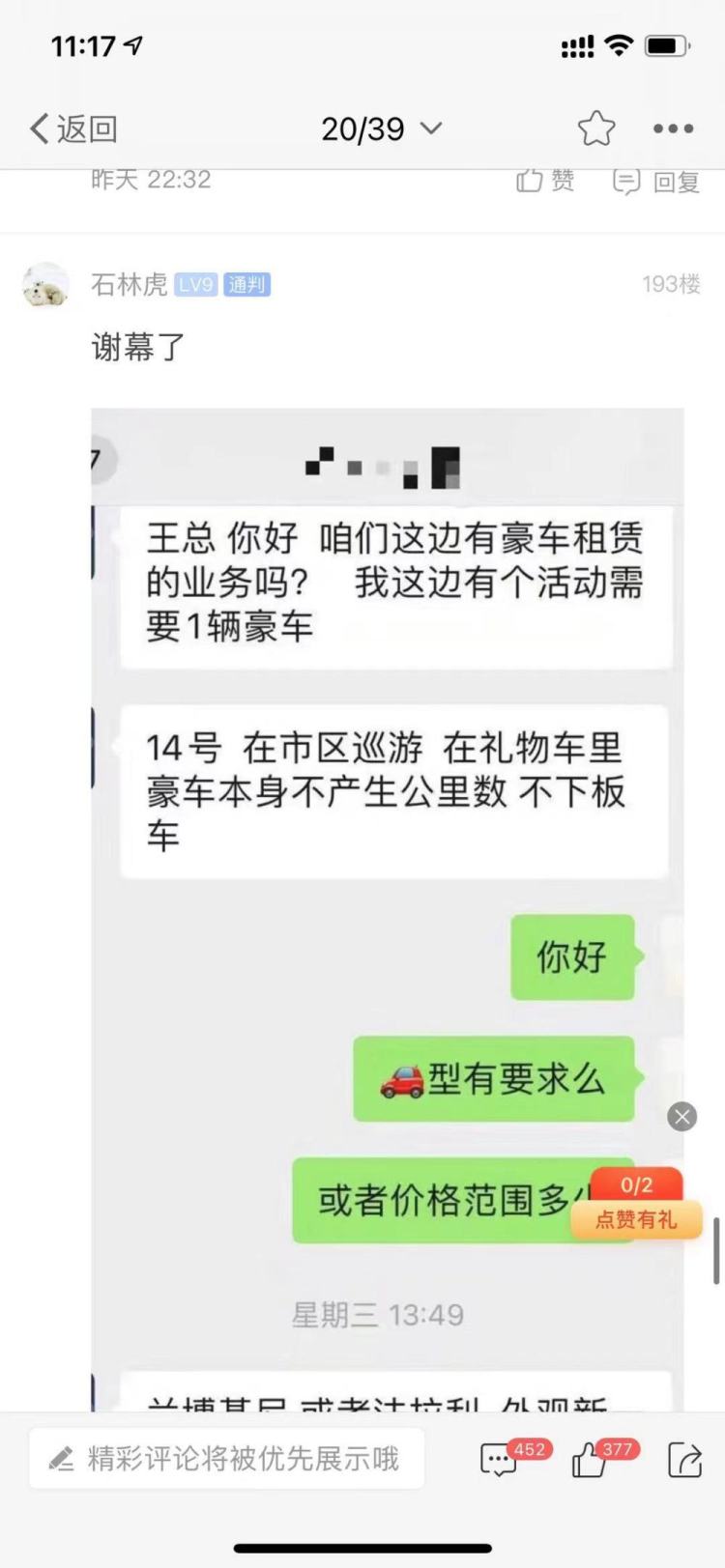725x1568 pixels.
Task: Tap the comment input field
Action: [x=227, y=1458]
